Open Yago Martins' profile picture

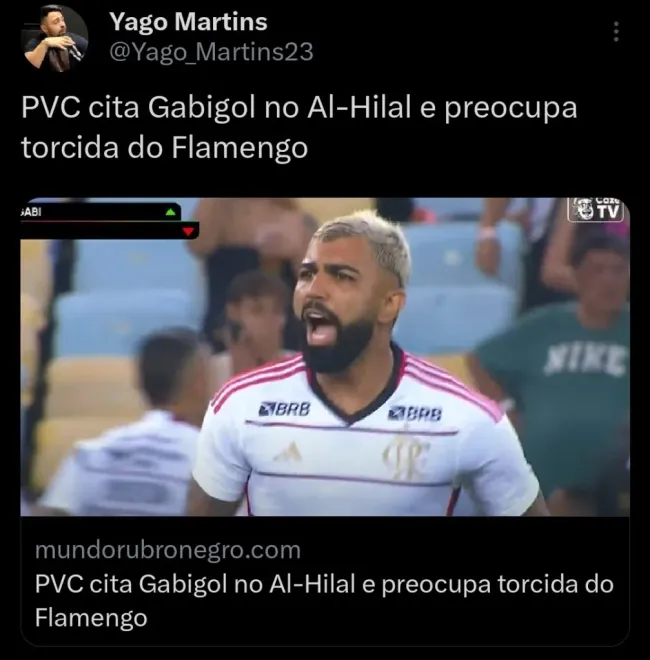[x=54, y=37]
